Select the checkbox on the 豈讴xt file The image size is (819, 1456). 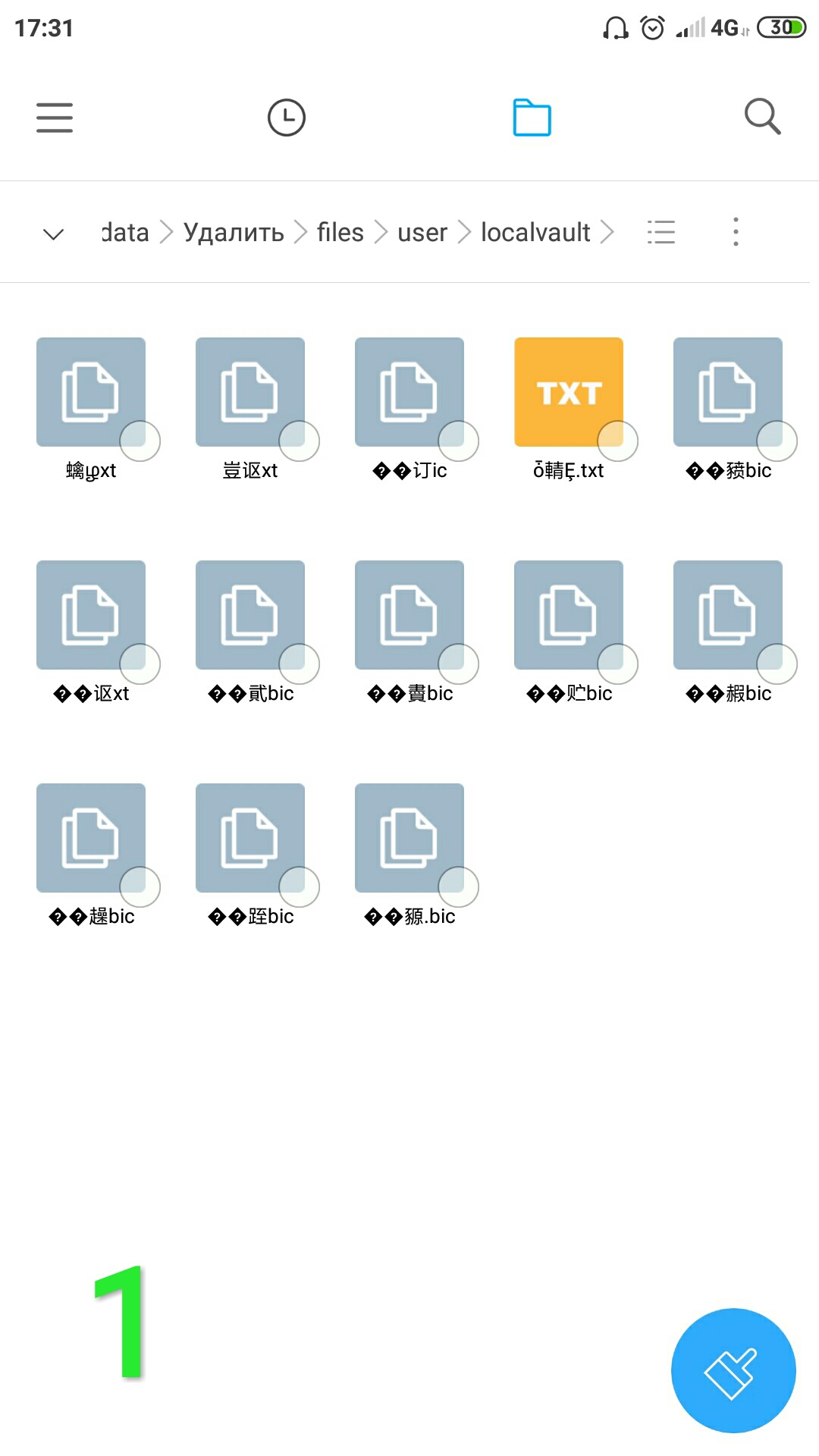(300, 441)
